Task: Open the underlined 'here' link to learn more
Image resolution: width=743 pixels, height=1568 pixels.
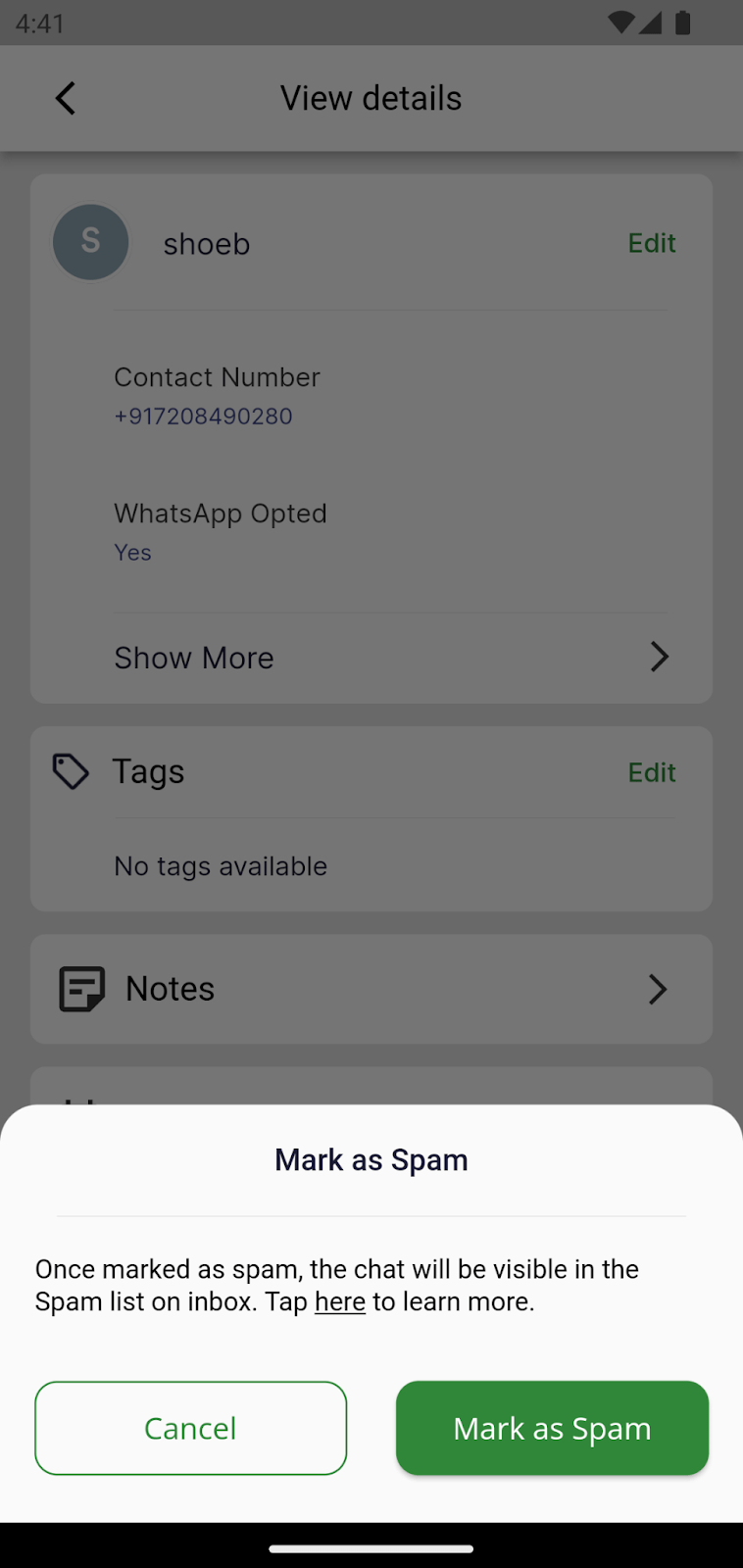Action: pyautogui.click(x=339, y=1301)
